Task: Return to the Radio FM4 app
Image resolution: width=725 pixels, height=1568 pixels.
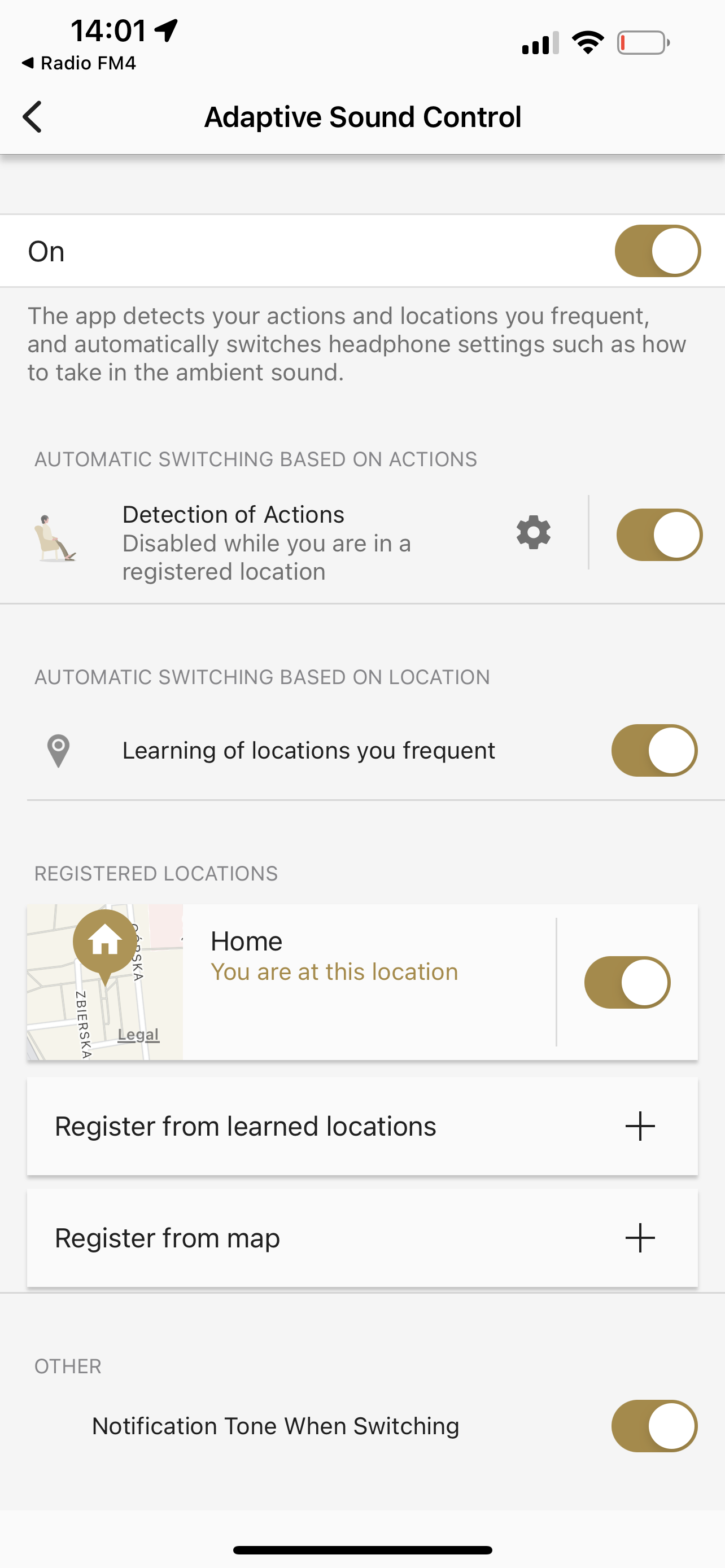Action: tap(79, 63)
